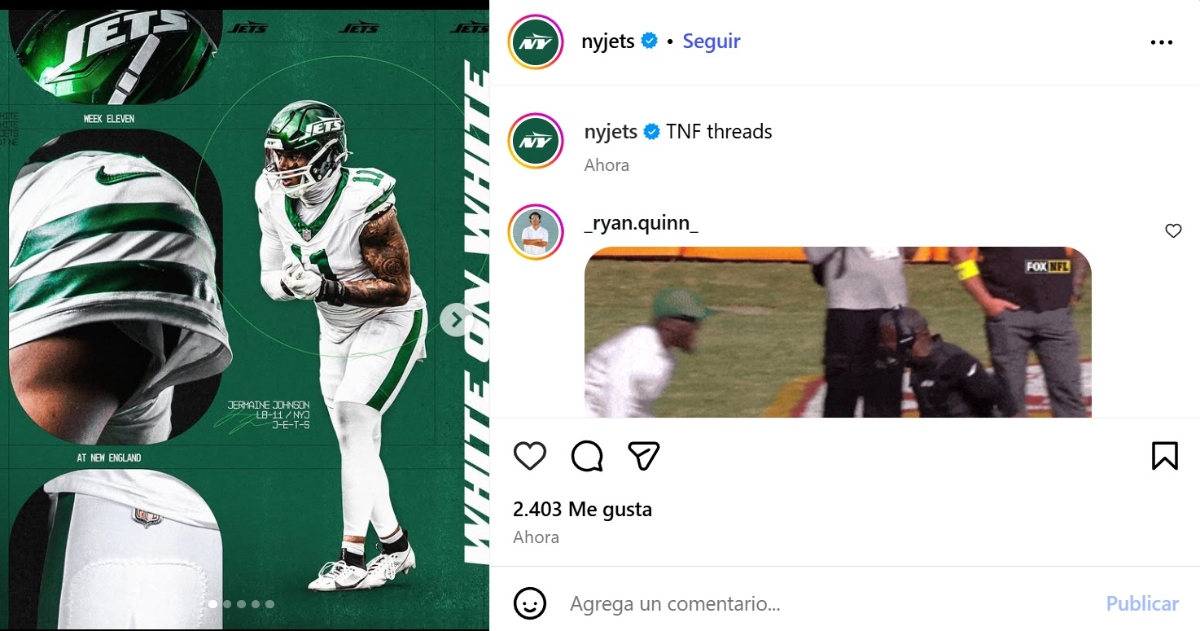Screen dimensions: 1200x631
Task: Like the comment from _ryan.quinn_
Action: 1173,231
